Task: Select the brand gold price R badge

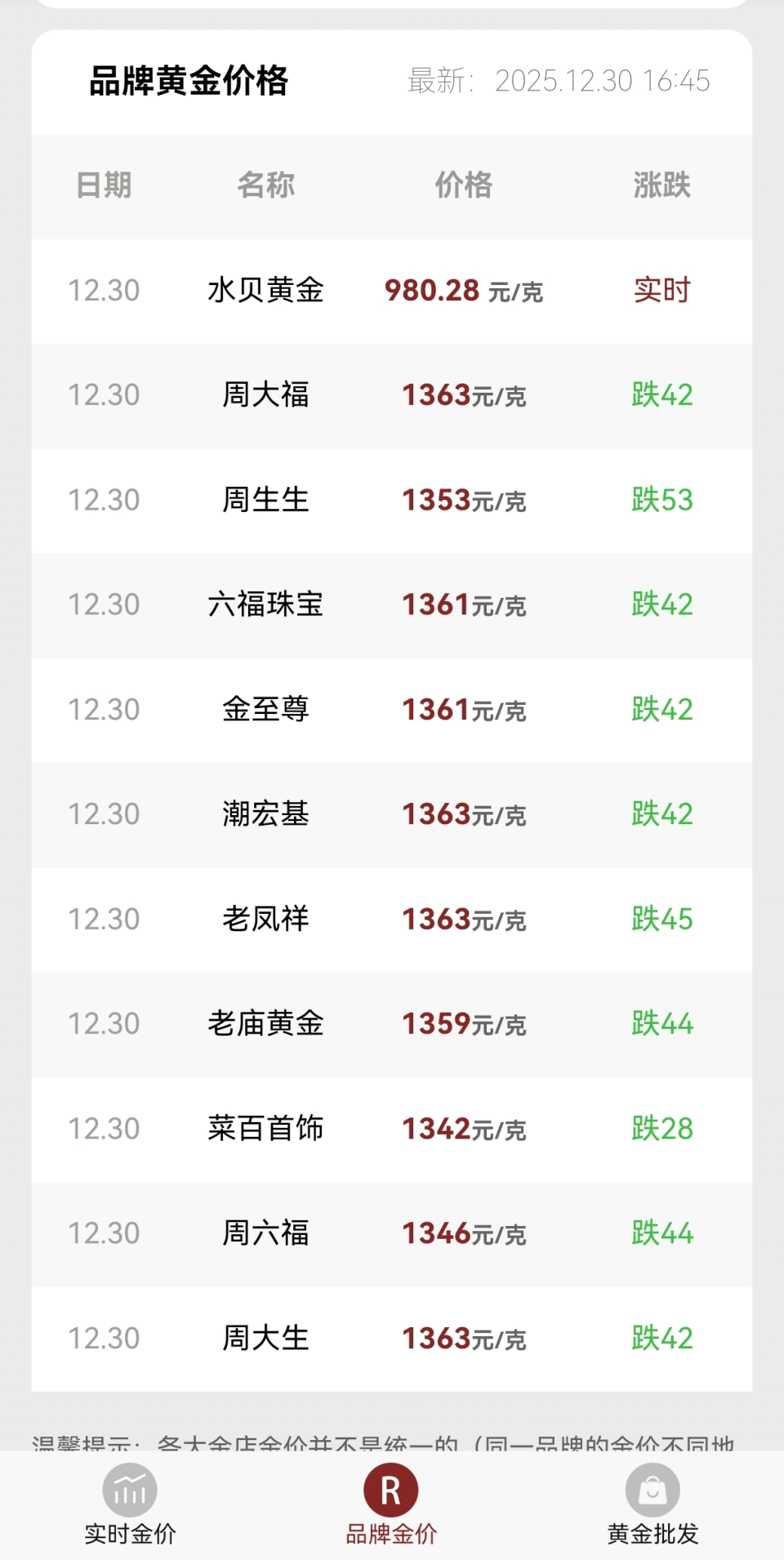Action: 392,1488
